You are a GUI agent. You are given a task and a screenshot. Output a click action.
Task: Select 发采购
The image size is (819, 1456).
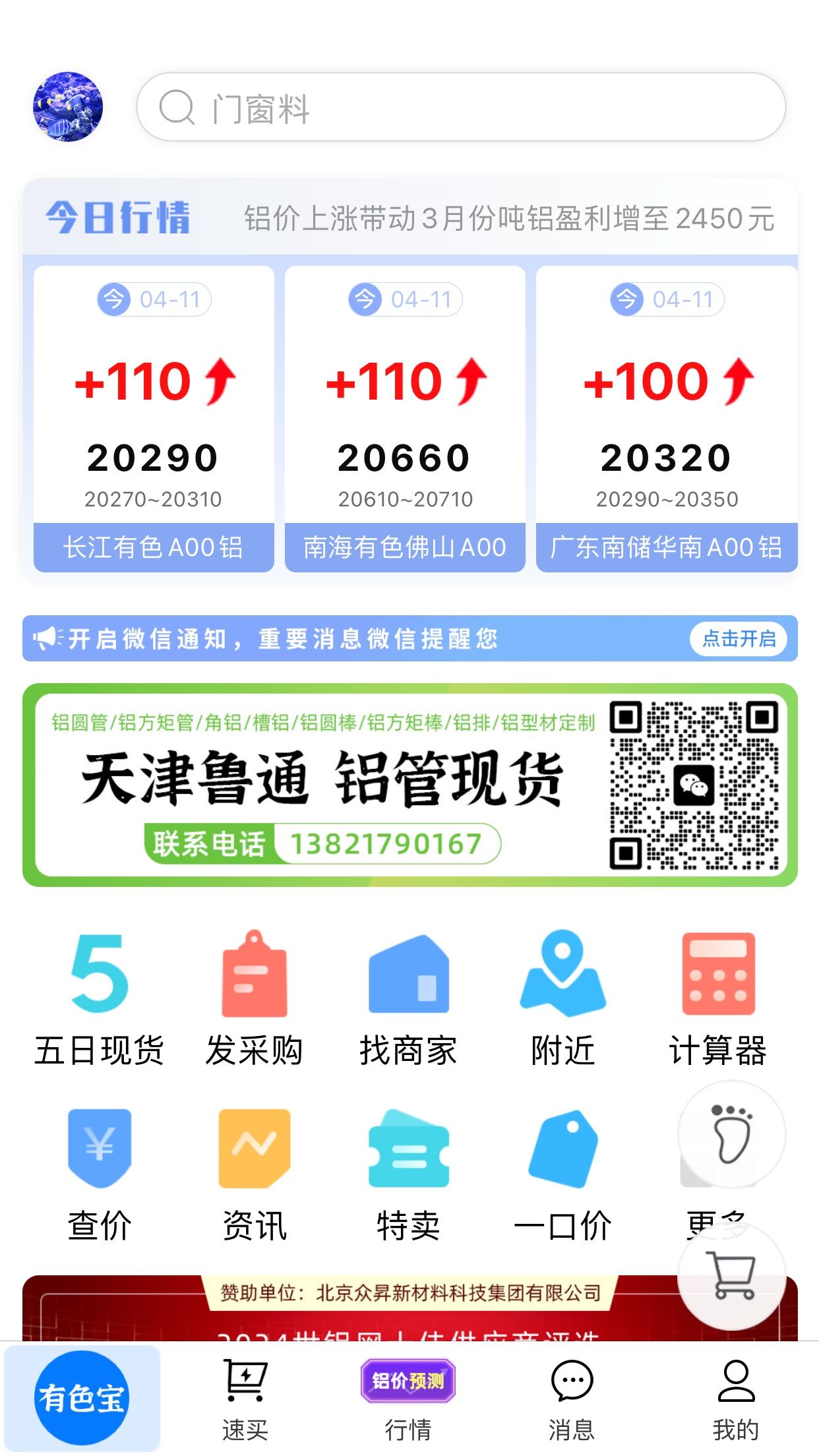pyautogui.click(x=254, y=999)
